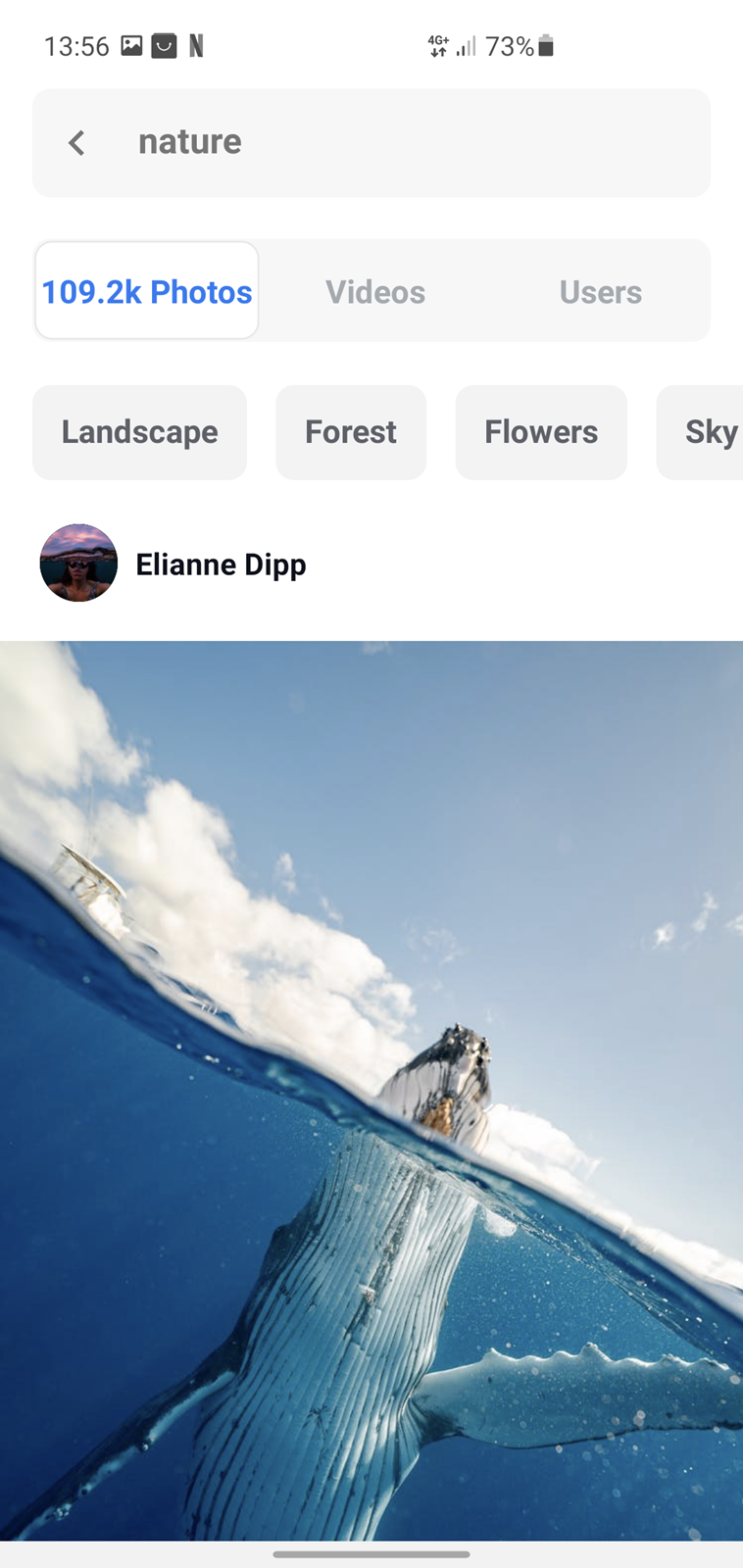
Task: Select the 109.2k Photos tab
Action: pos(147,291)
